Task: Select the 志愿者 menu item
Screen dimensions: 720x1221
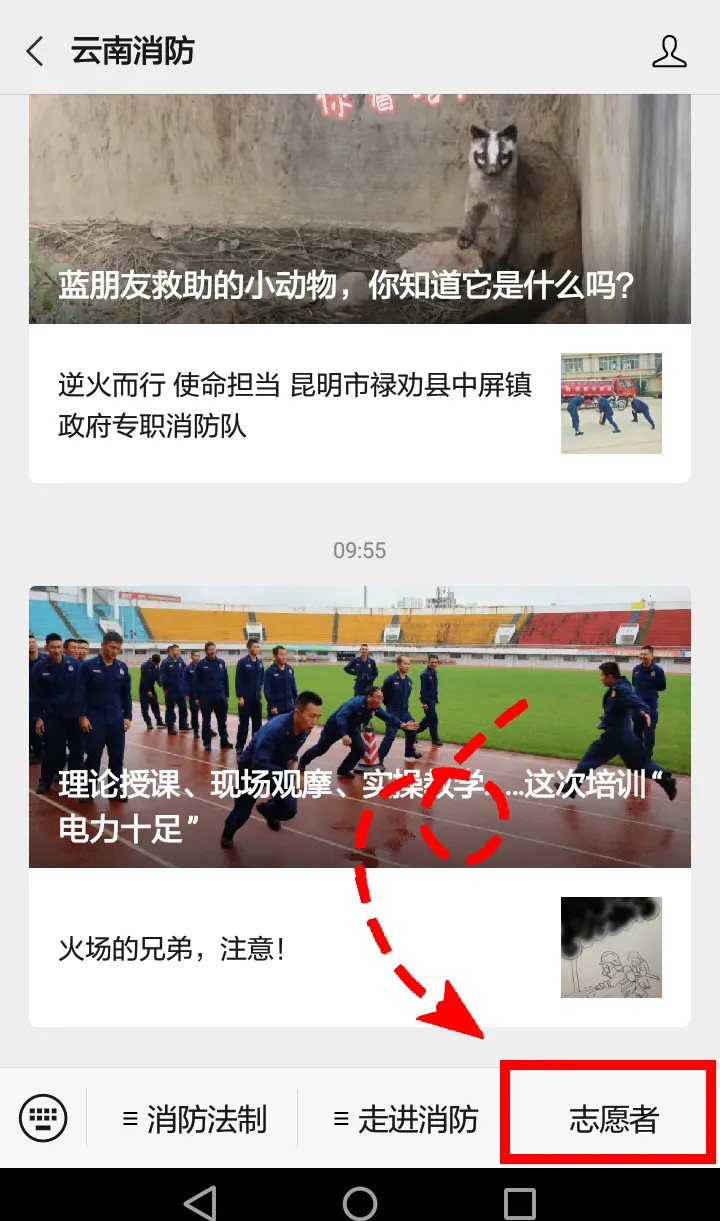Action: (613, 1119)
